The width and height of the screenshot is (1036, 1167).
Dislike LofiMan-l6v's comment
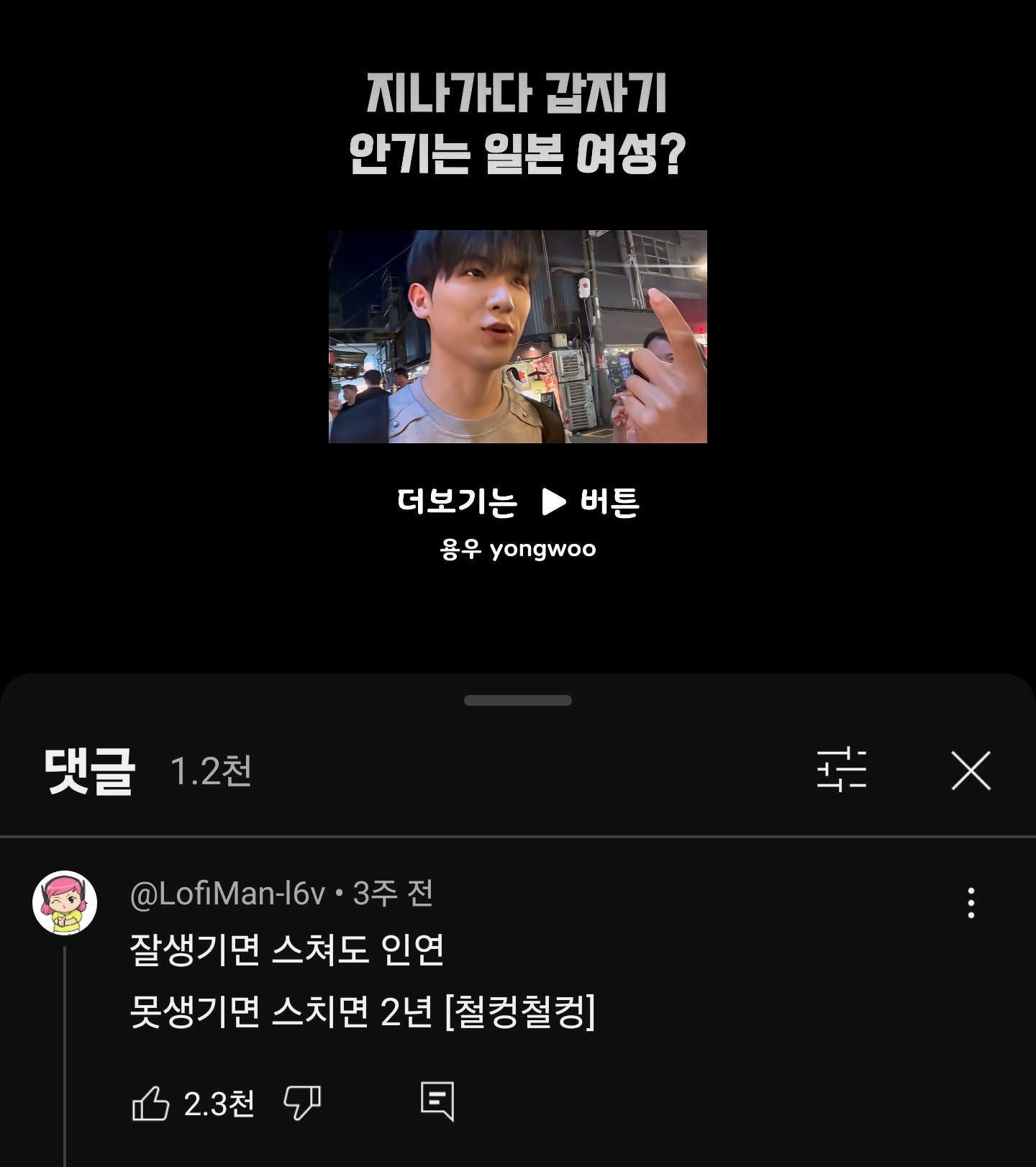(302, 1103)
